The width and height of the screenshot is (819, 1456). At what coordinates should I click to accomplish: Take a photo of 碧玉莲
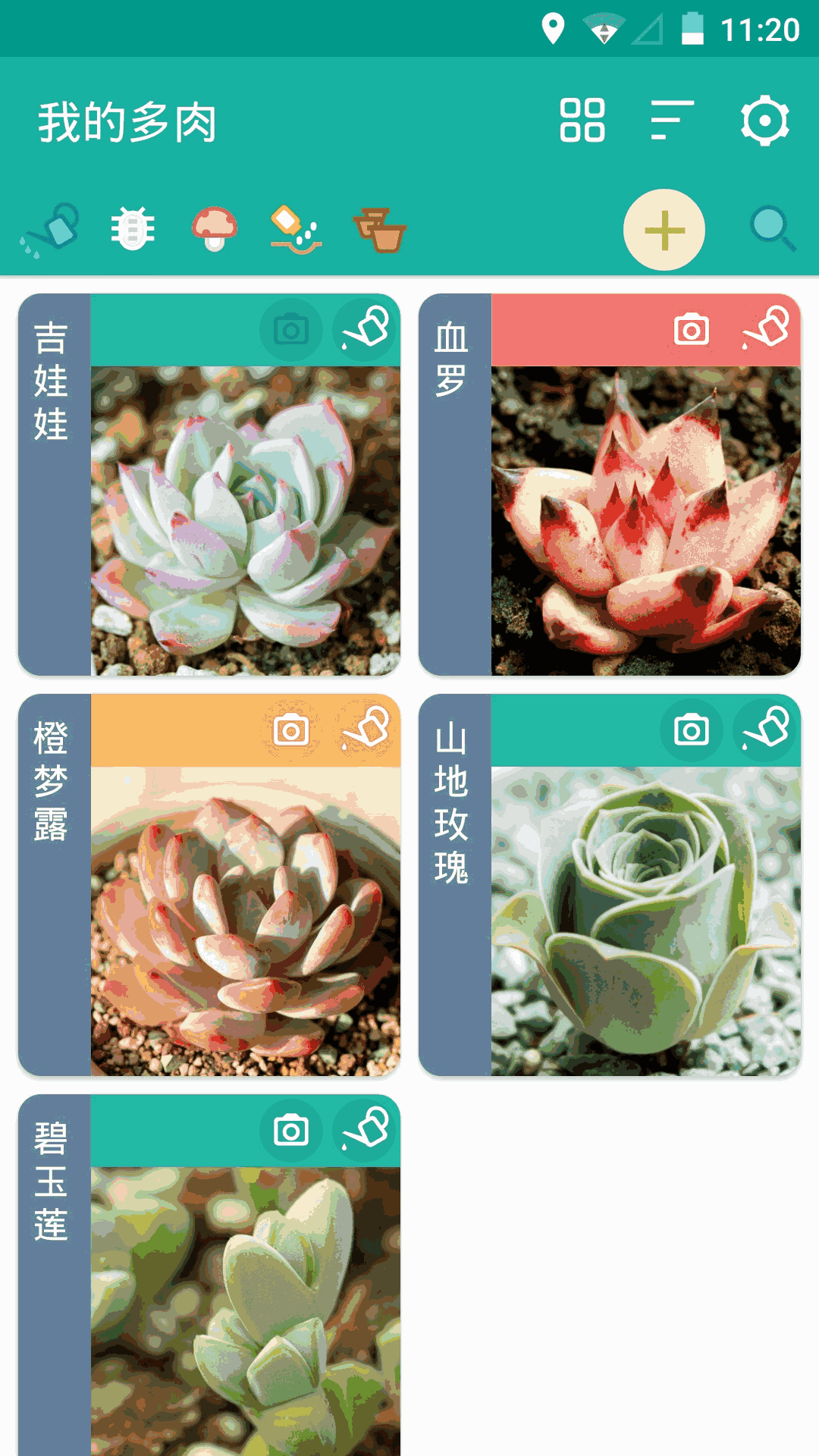pos(291,1131)
